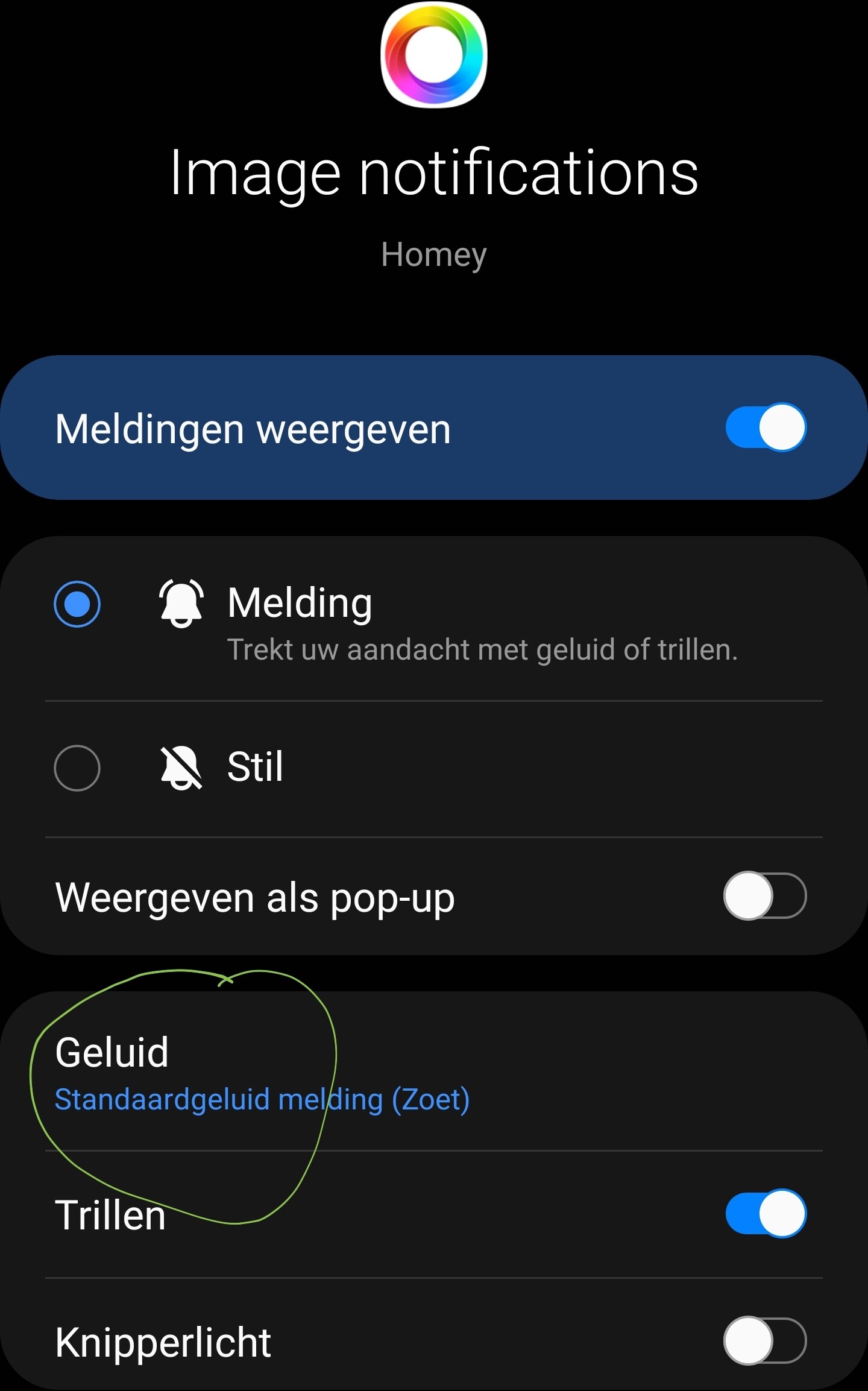Image resolution: width=868 pixels, height=1391 pixels.
Task: Choose the Stil silent option
Action: click(x=77, y=768)
